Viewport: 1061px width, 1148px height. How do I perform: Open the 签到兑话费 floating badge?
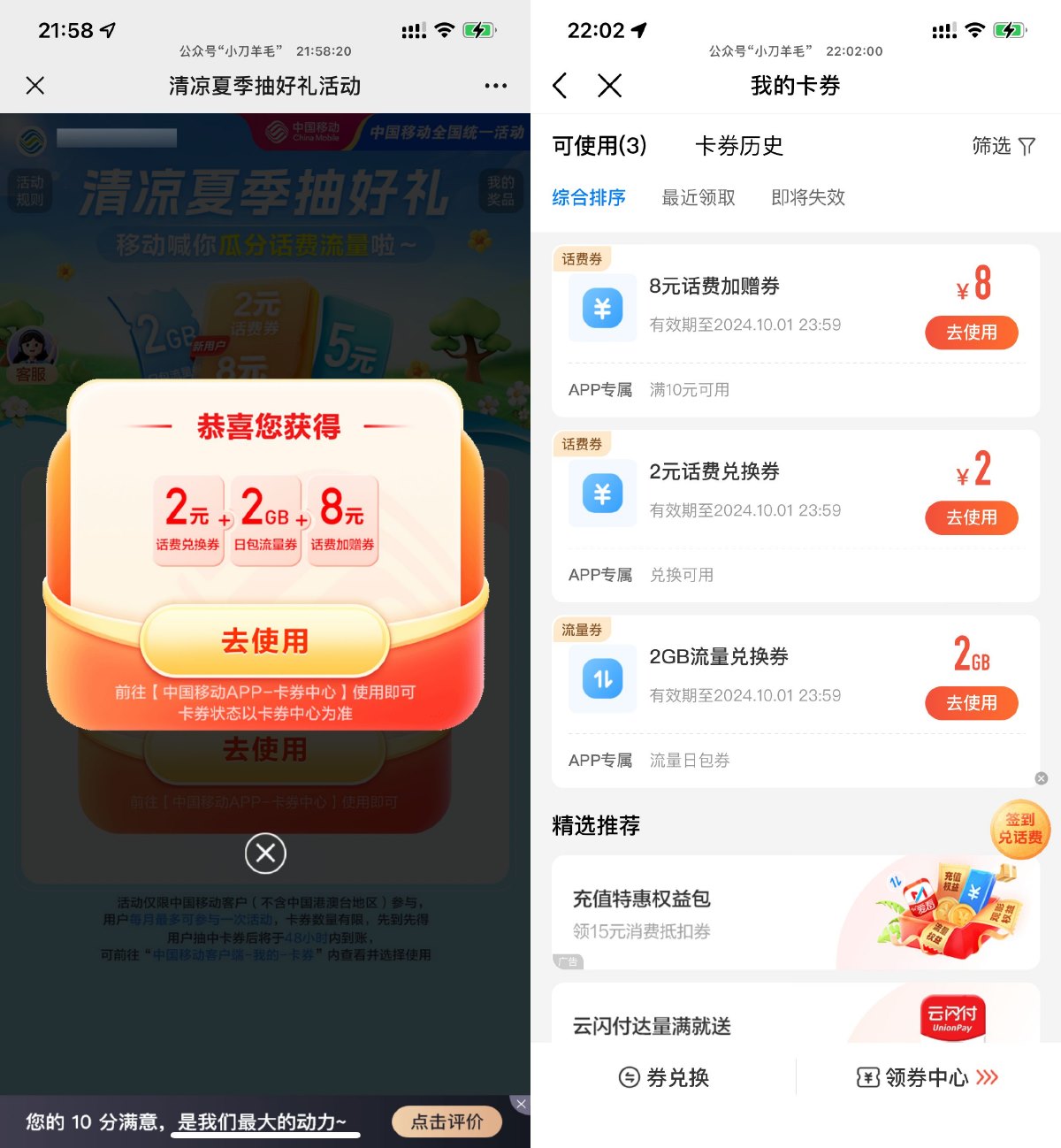click(x=1019, y=829)
